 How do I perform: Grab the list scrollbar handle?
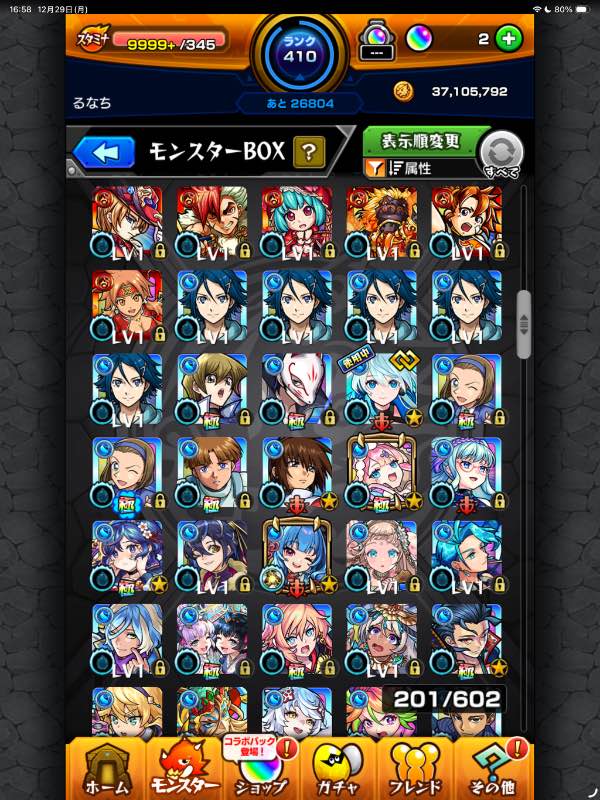[523, 323]
